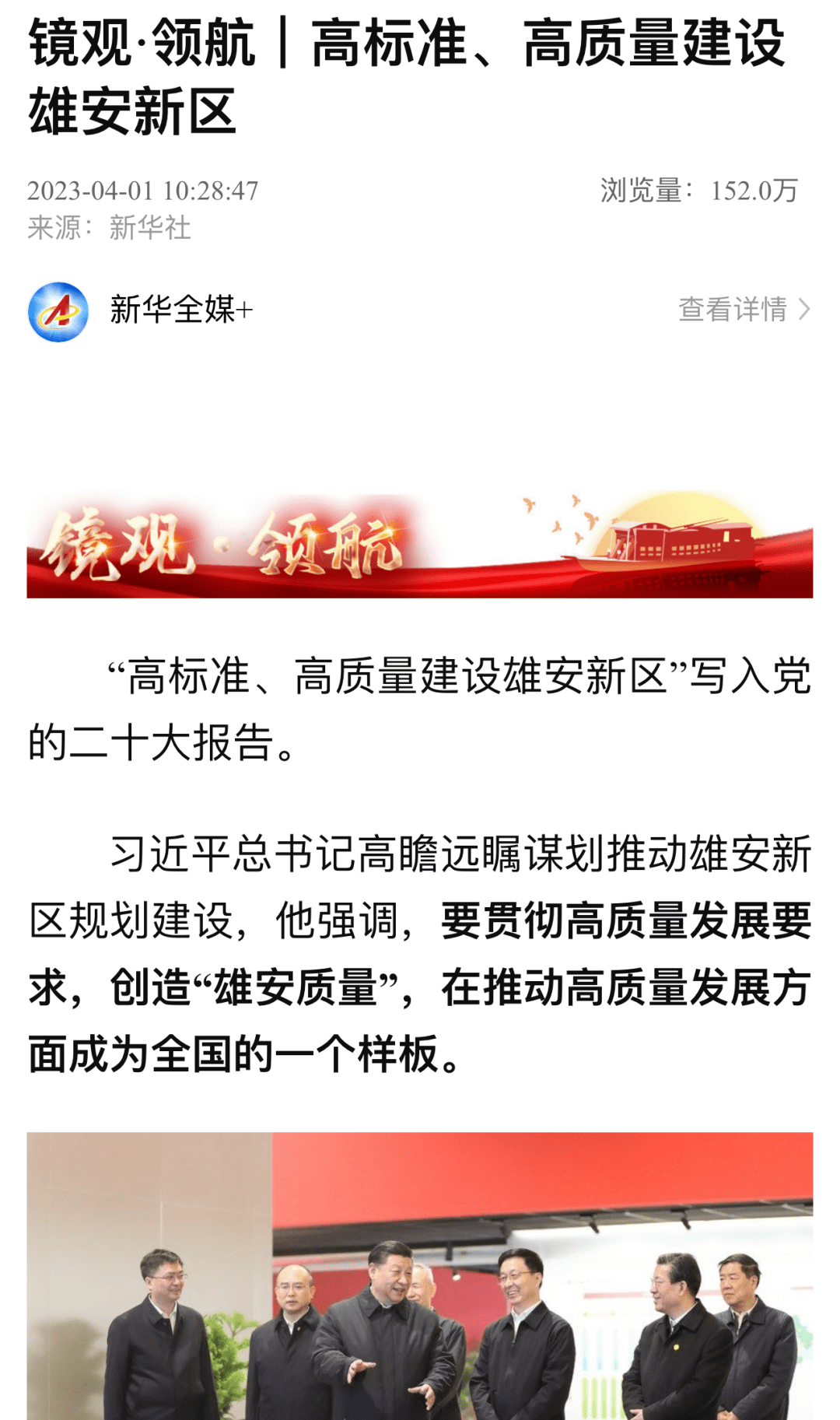The height and width of the screenshot is (1420, 840).
Task: Open 查看详情 link with chevron
Action: [x=744, y=310]
